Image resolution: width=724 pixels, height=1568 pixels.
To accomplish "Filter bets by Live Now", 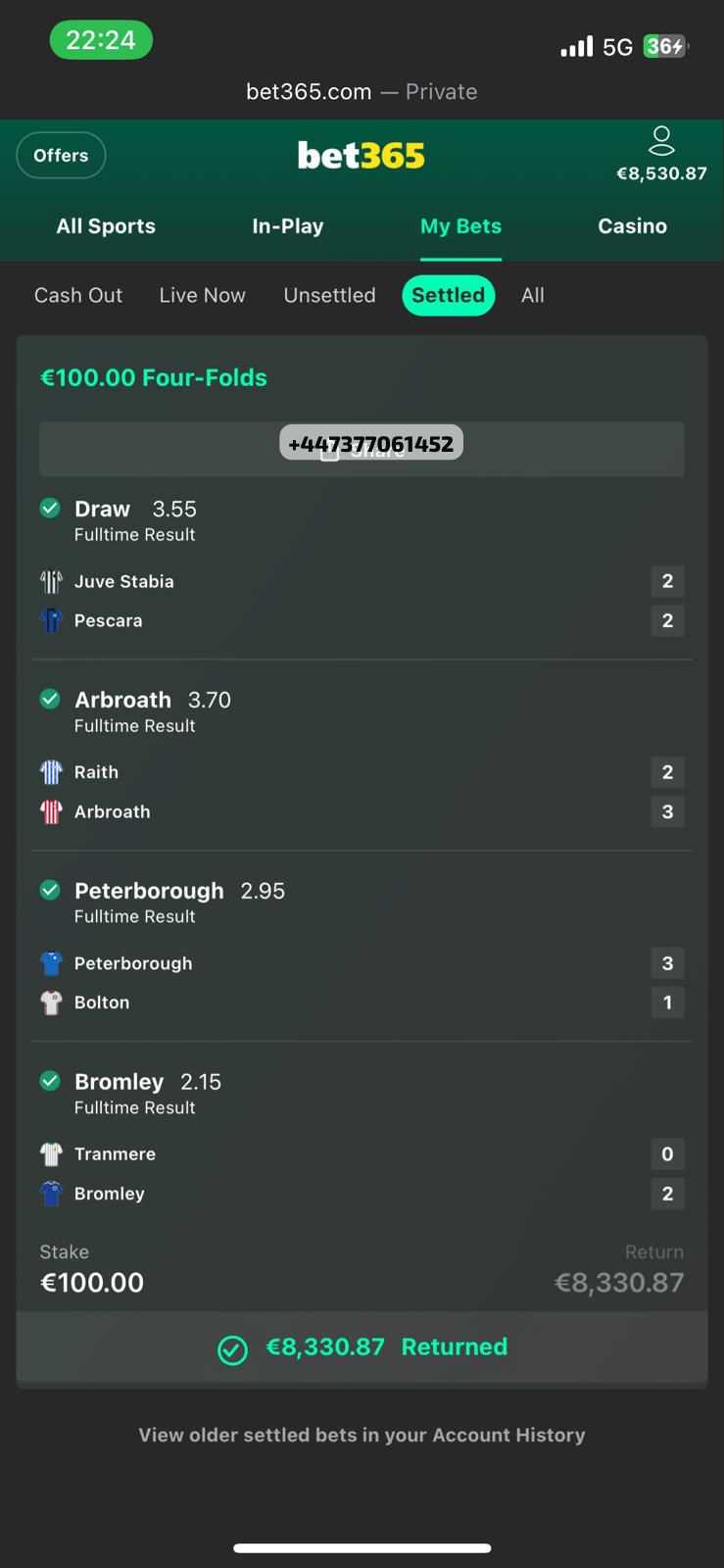I will click(x=202, y=295).
